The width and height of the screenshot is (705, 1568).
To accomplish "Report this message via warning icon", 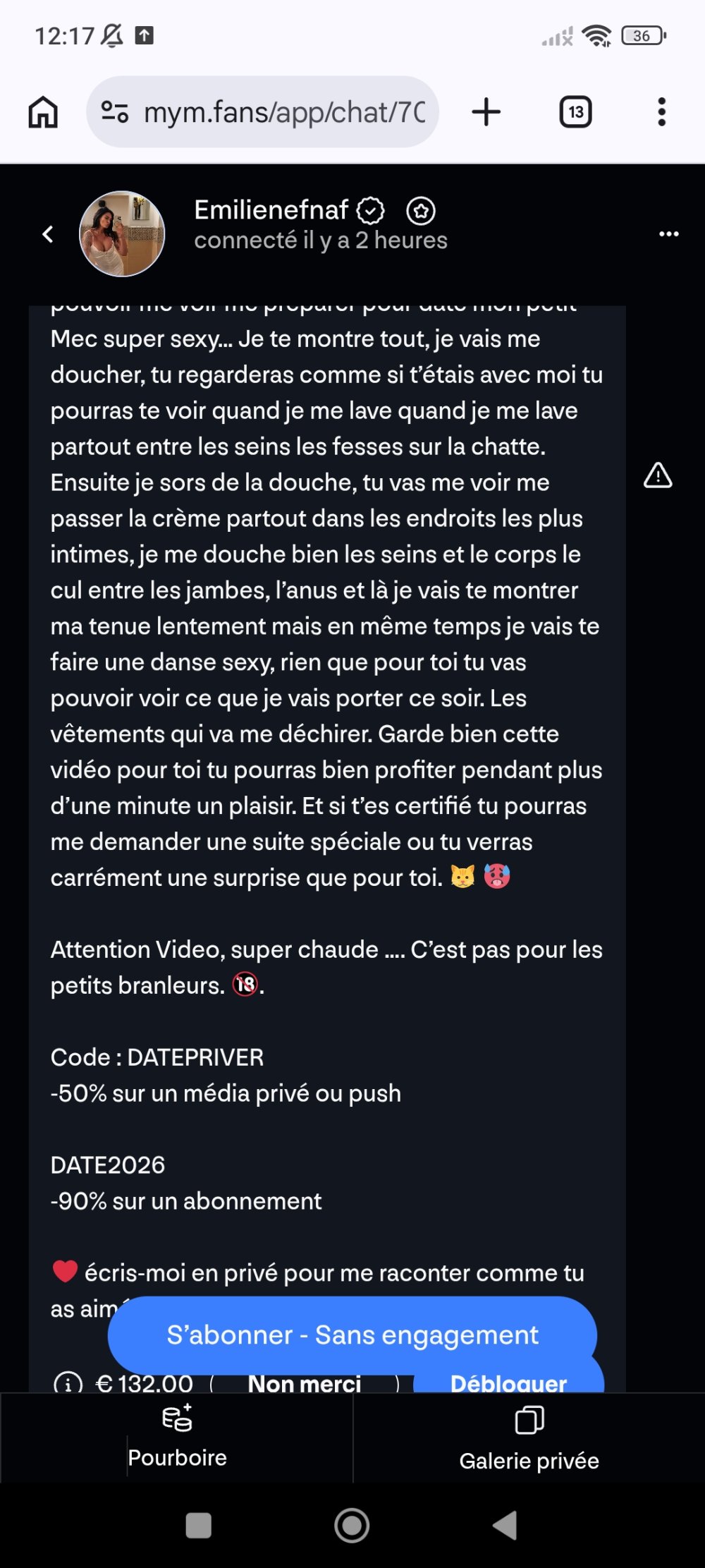I will [x=658, y=475].
